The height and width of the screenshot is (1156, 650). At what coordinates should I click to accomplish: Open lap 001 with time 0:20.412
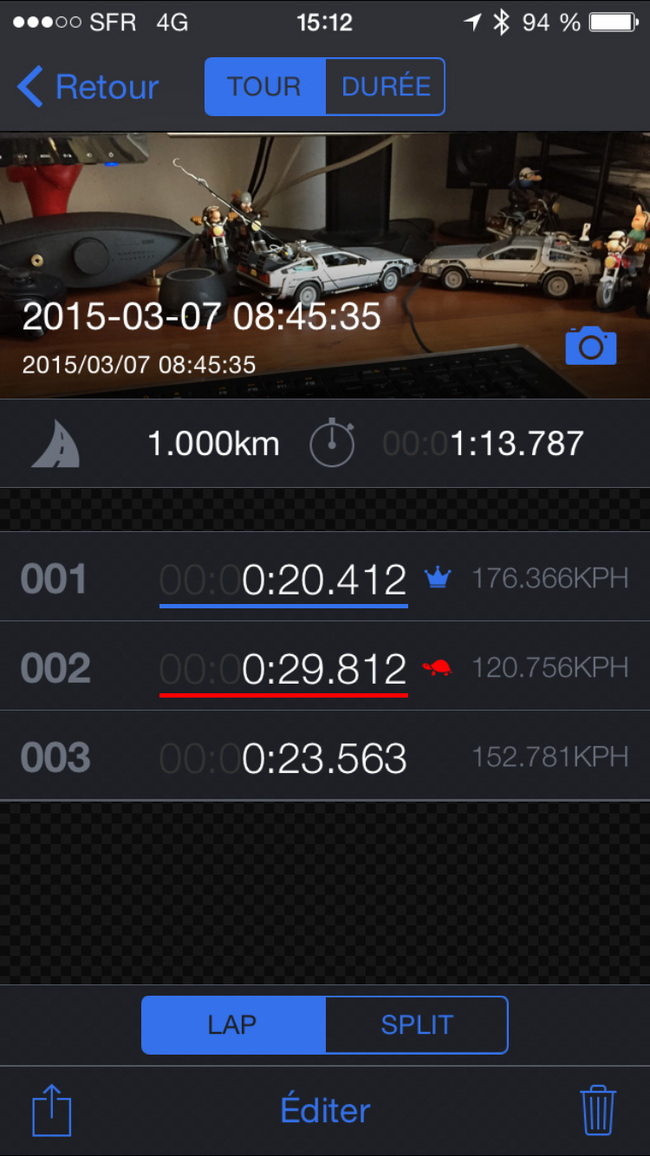(x=325, y=577)
